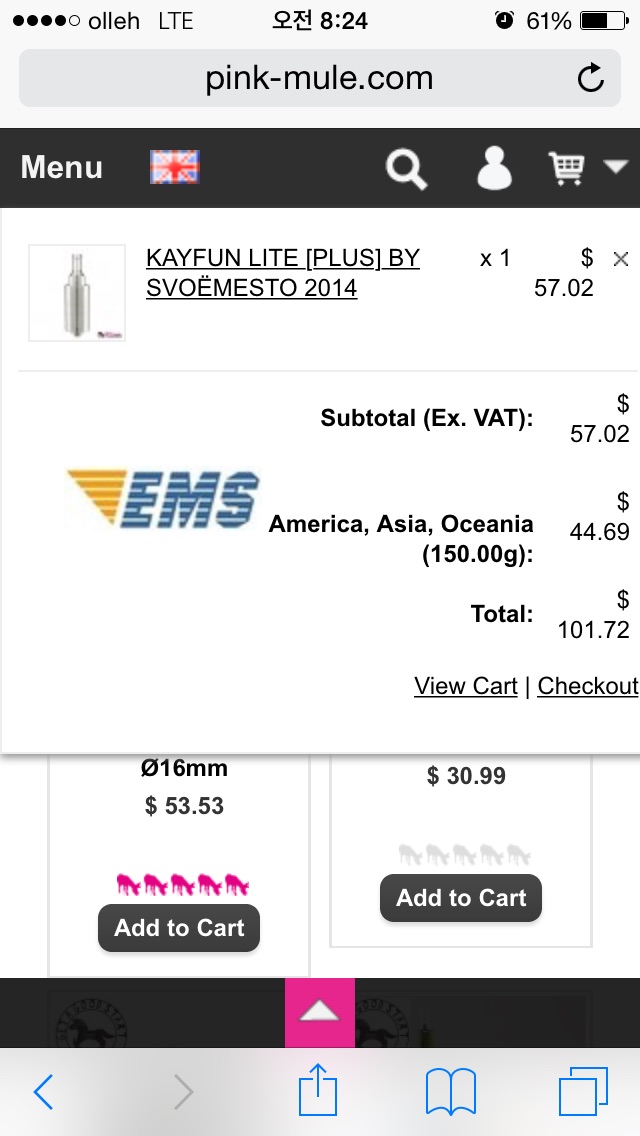Image resolution: width=640 pixels, height=1136 pixels.
Task: Open the Kayfun Lite product thumbnail
Action: [77, 293]
